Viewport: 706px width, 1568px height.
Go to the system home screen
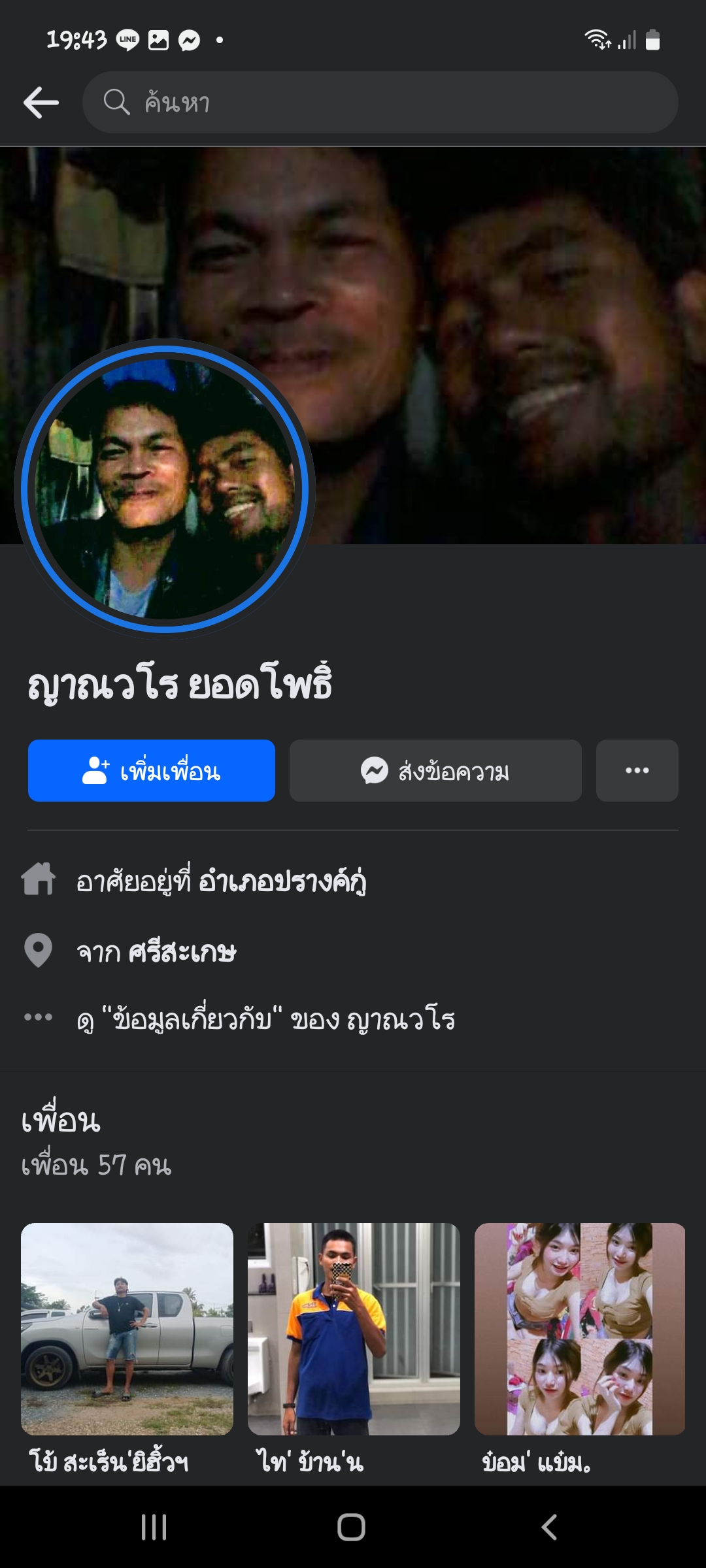pos(352,1527)
